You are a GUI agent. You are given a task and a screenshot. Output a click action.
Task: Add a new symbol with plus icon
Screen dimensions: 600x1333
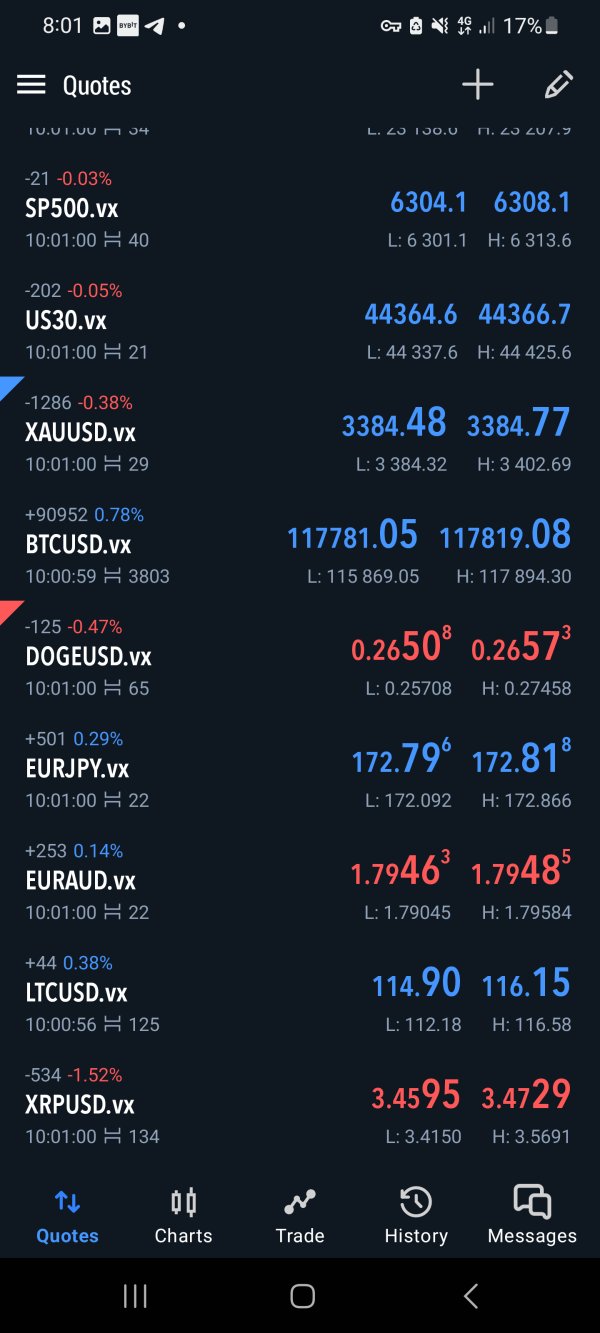(x=478, y=85)
